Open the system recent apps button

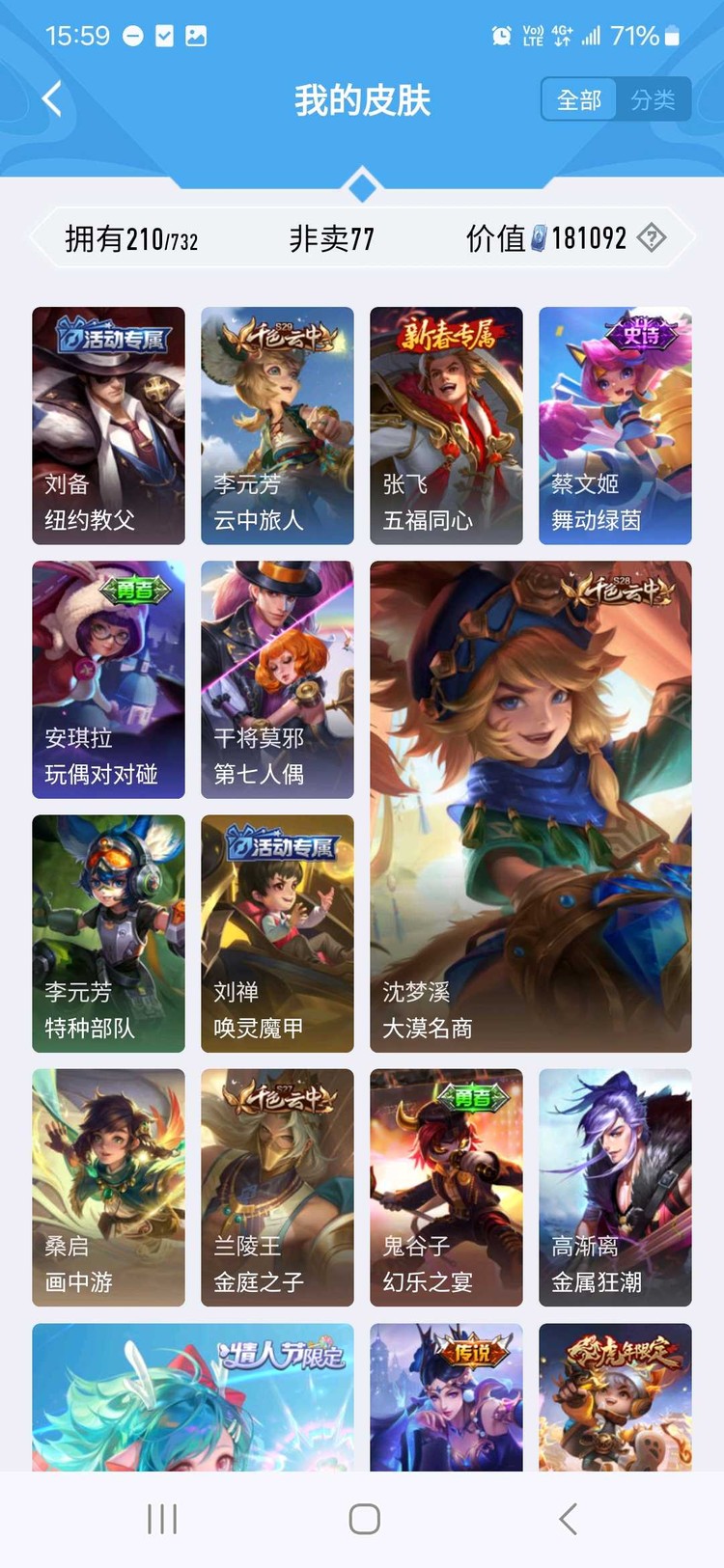point(162,1519)
